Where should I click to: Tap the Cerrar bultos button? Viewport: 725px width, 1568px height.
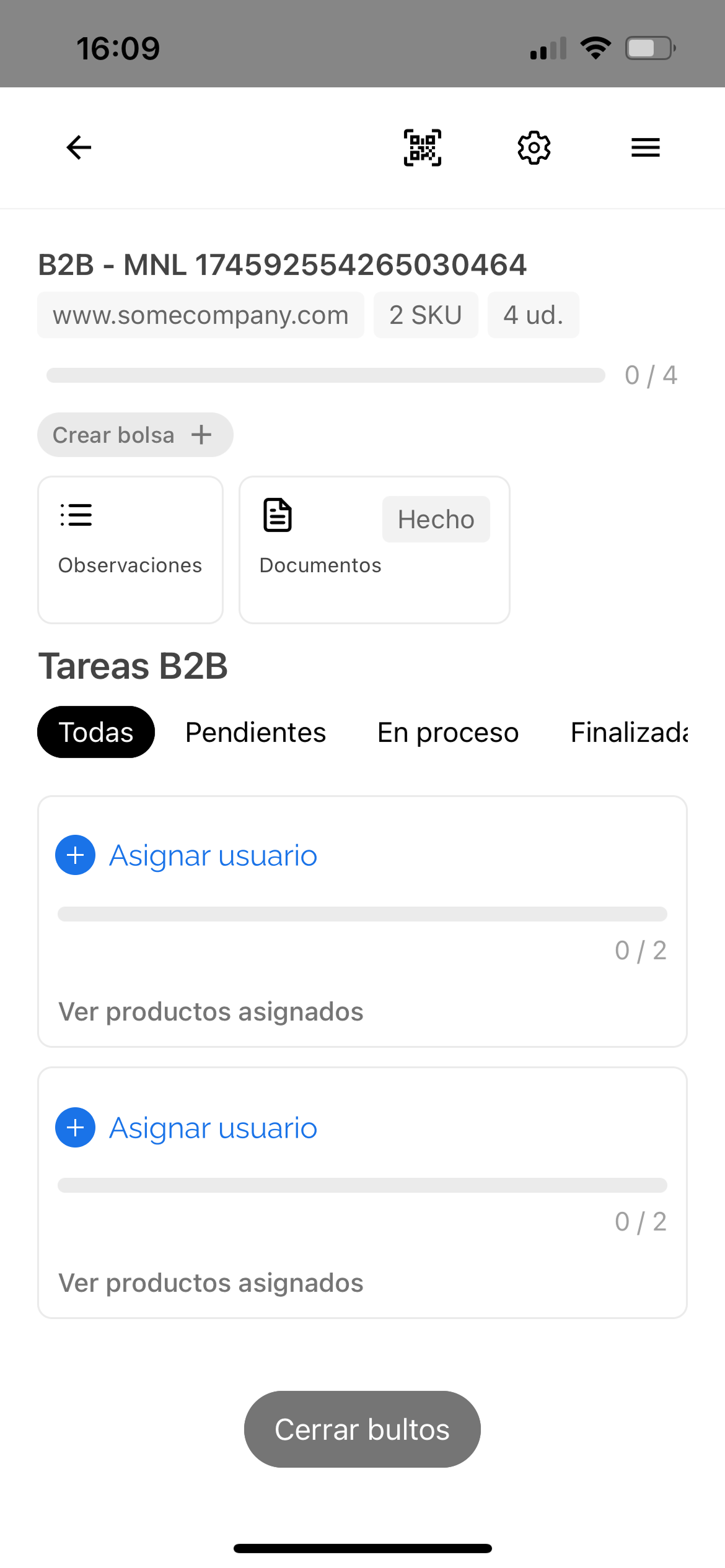click(362, 1429)
